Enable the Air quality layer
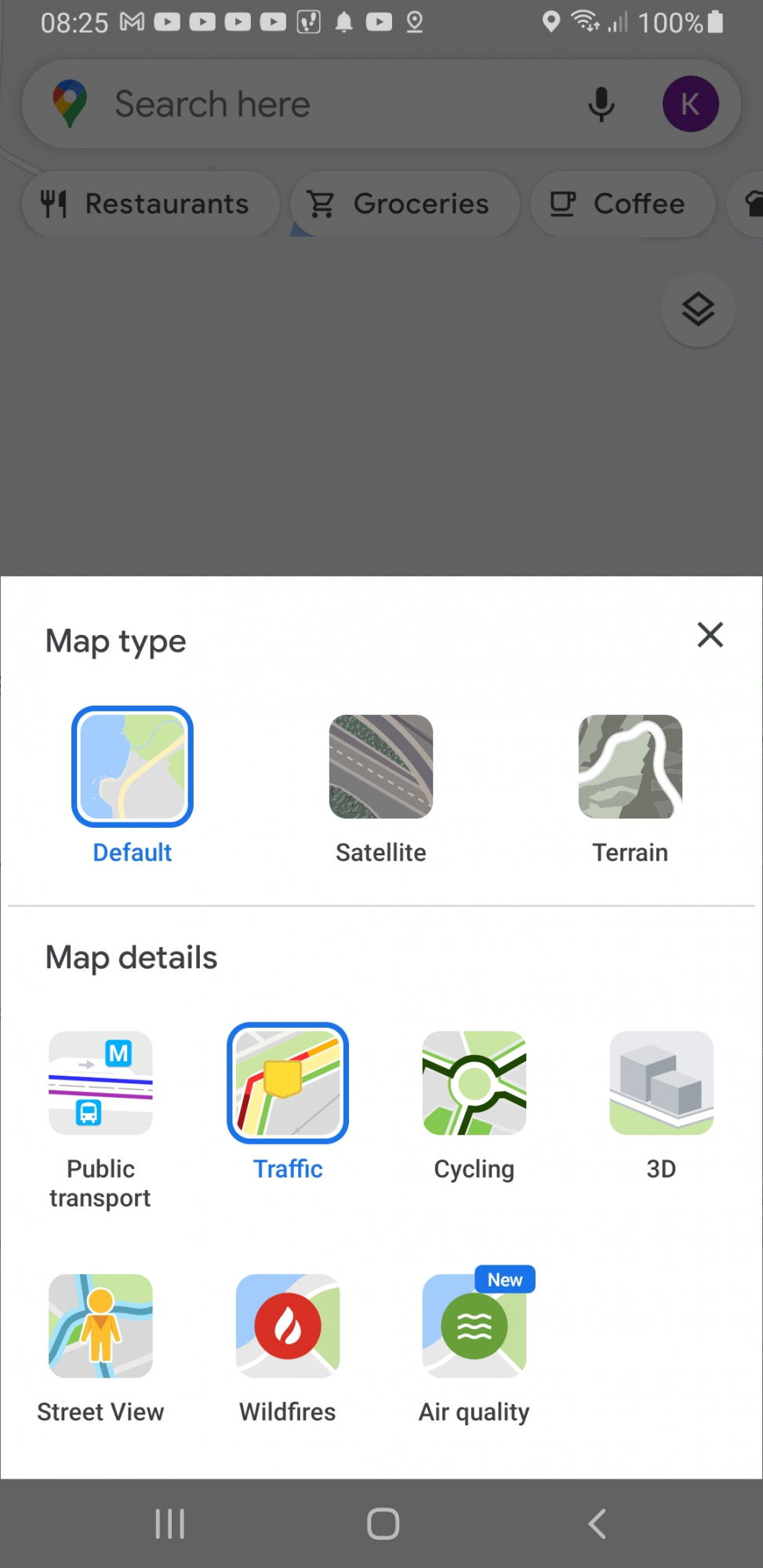Viewport: 763px width, 1568px height. click(x=474, y=1326)
